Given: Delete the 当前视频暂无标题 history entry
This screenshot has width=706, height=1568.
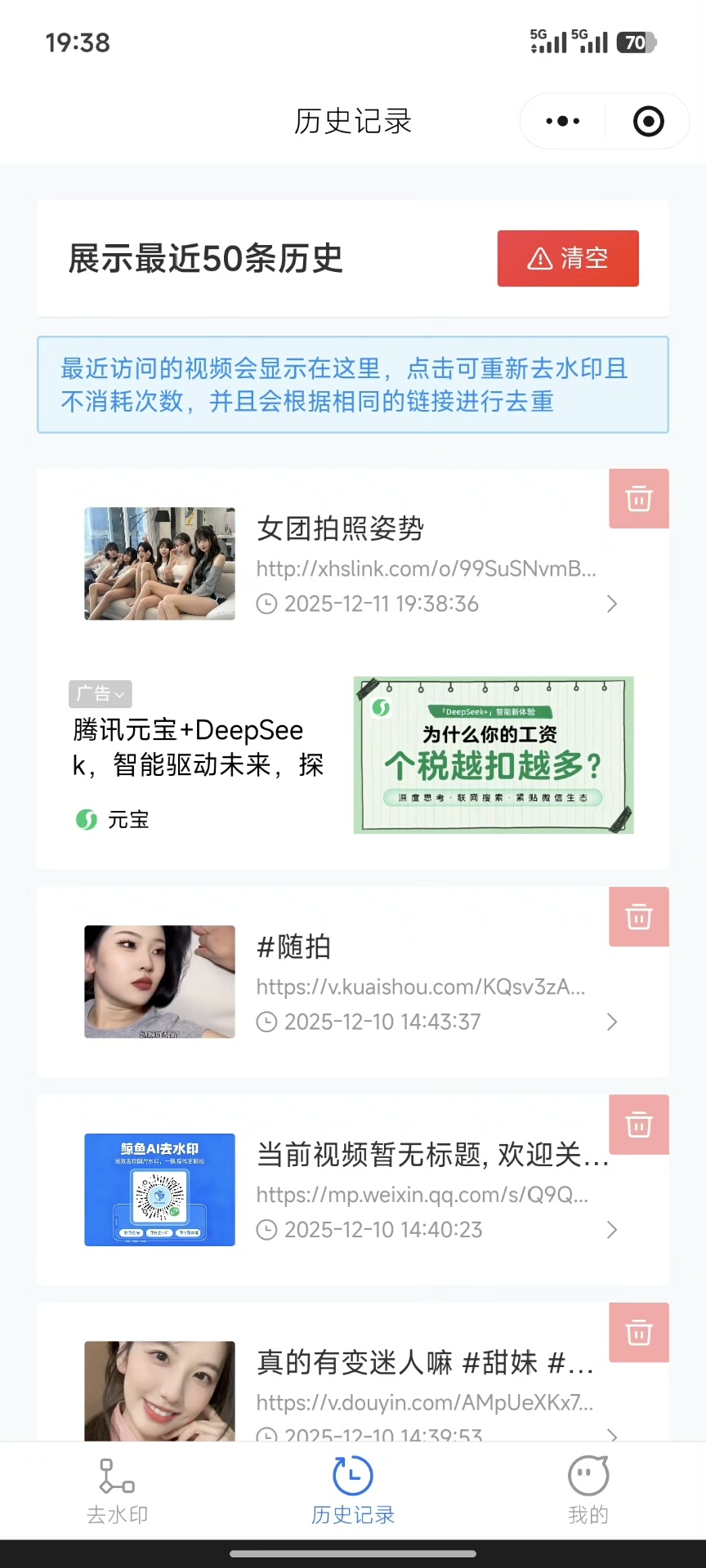Looking at the screenshot, I should (638, 1125).
